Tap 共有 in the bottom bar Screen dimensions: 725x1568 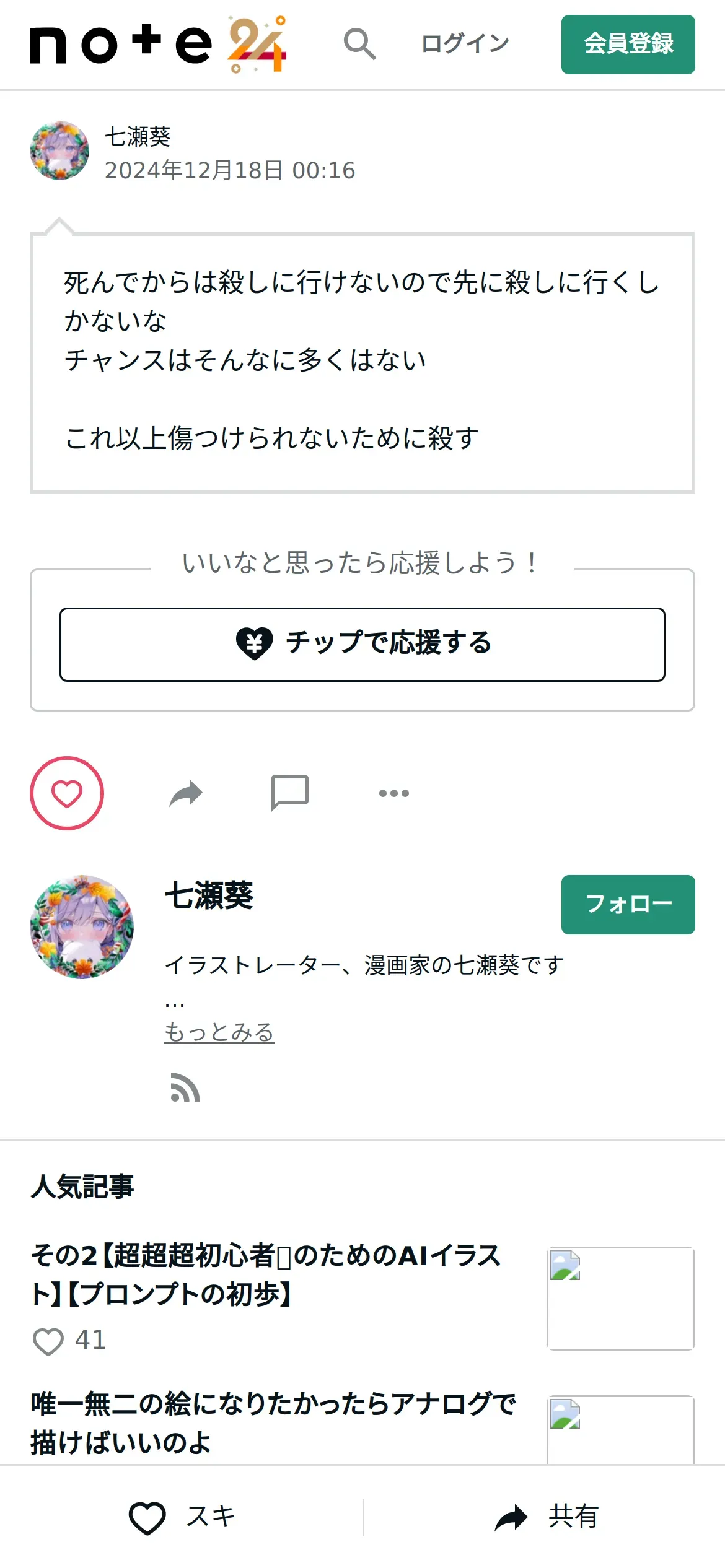click(x=546, y=1517)
